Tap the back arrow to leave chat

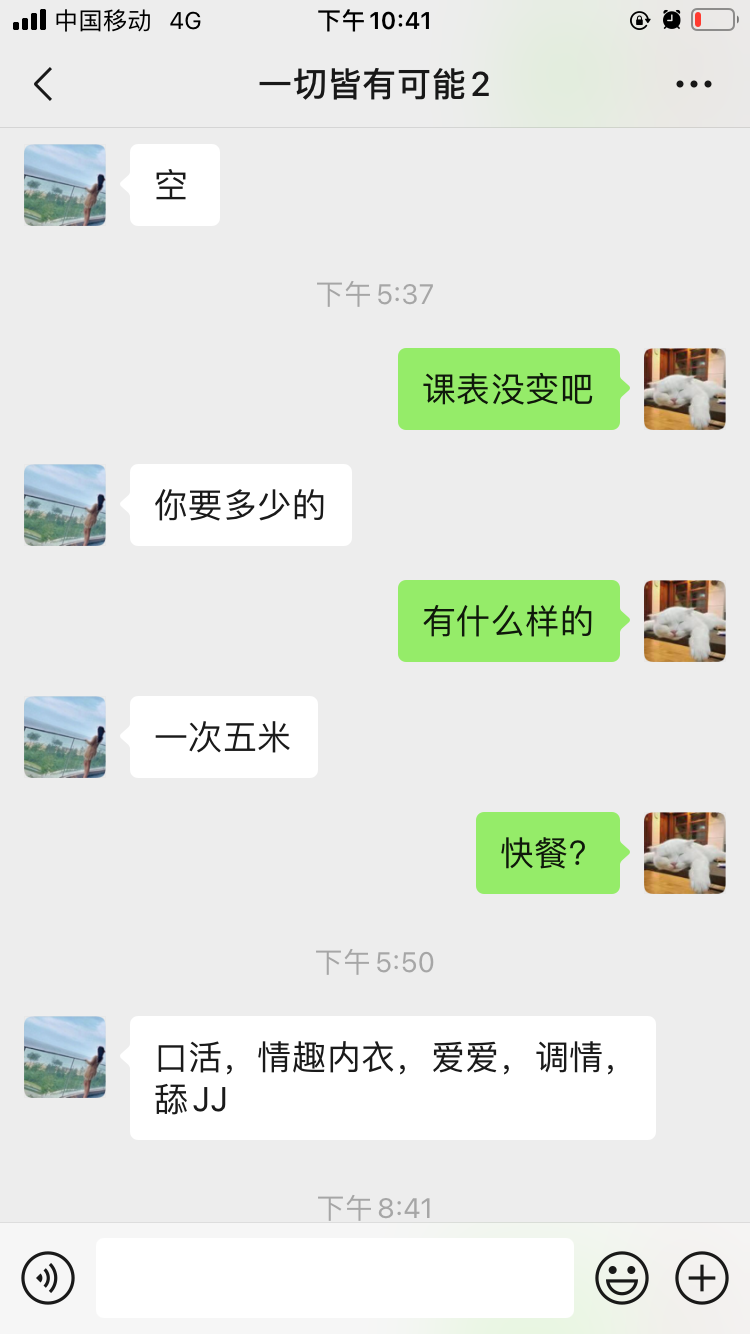(42, 84)
